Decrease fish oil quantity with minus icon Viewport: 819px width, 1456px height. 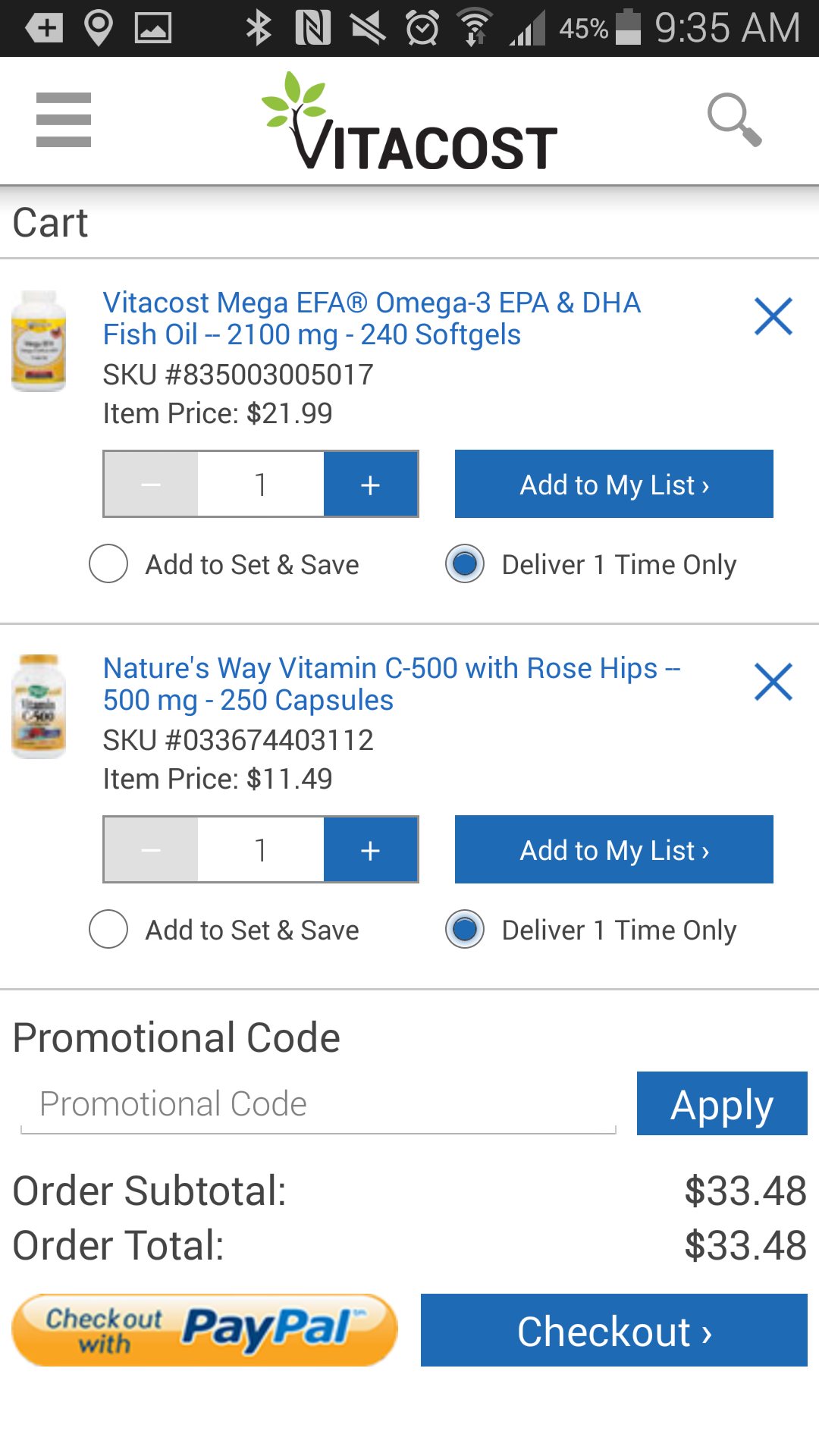pos(150,484)
